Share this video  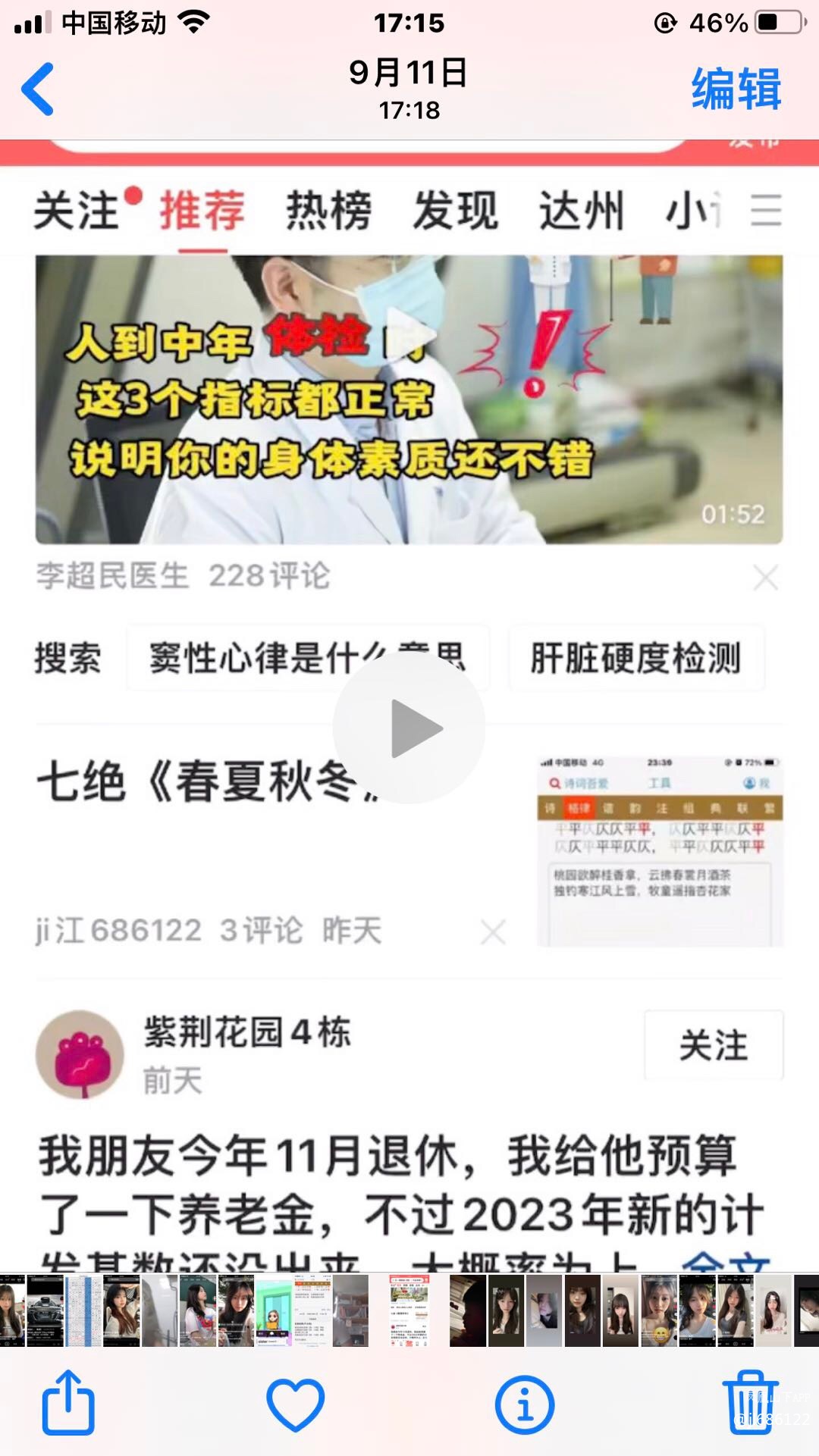coord(68,1403)
